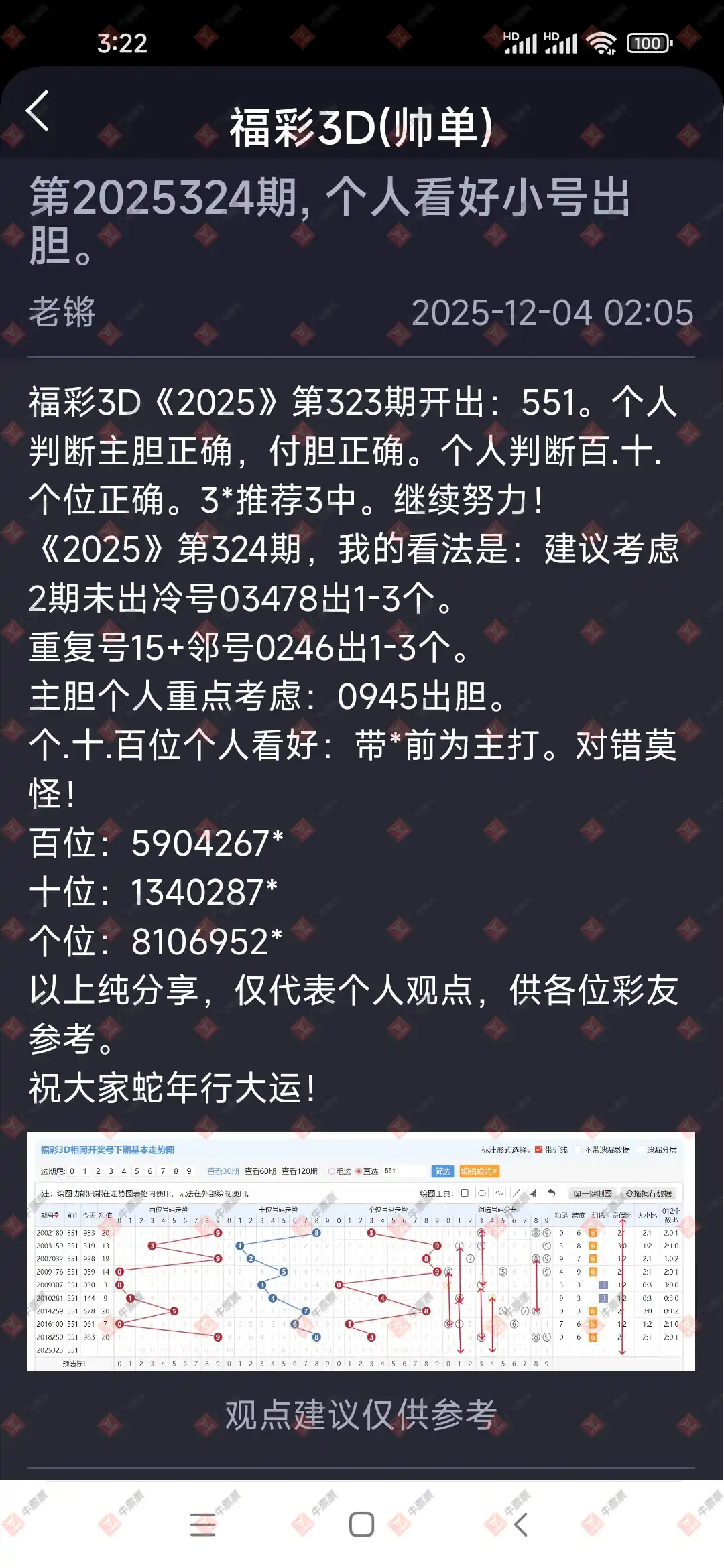
Task: Click the blue 筛选 filter button
Action: pos(442,1171)
